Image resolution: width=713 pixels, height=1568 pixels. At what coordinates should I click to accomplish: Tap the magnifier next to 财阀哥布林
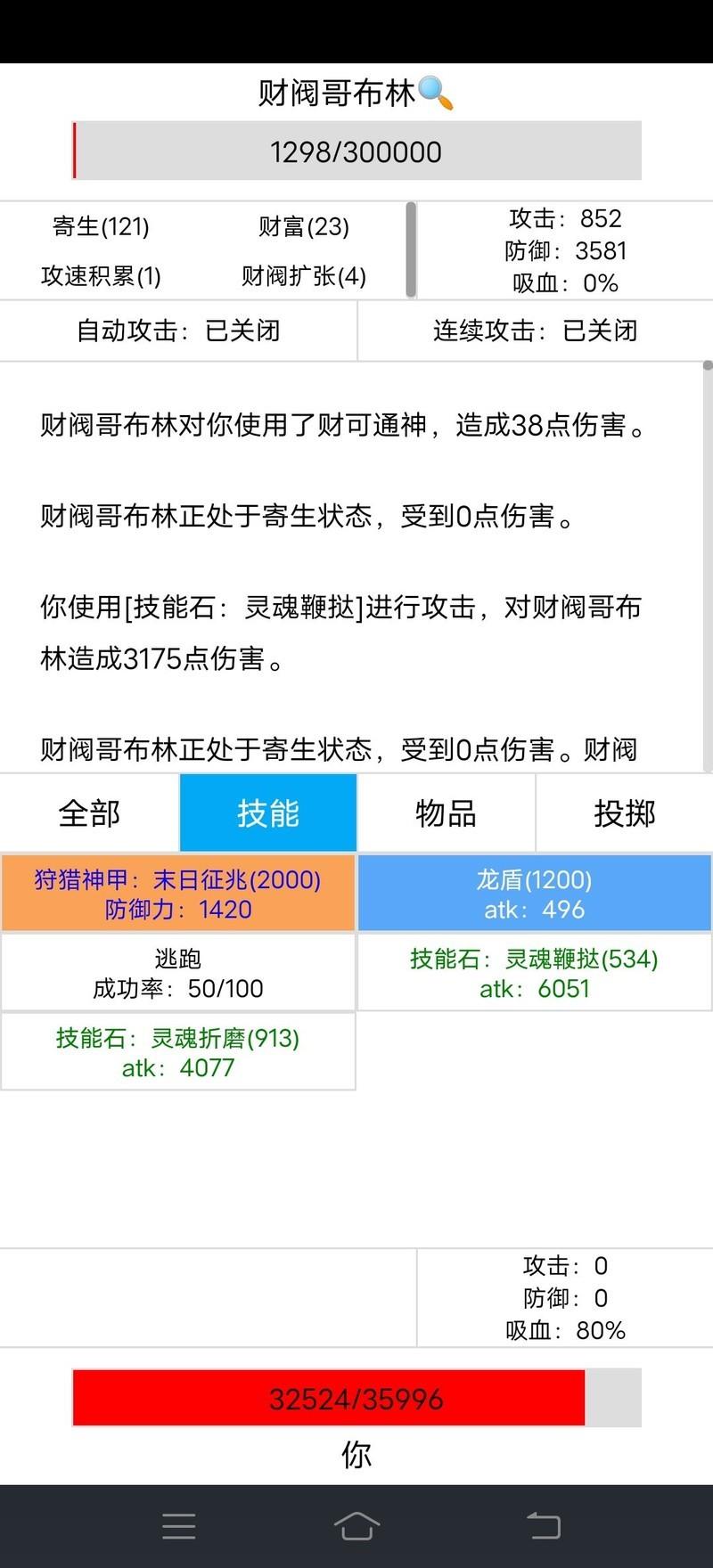(x=436, y=93)
